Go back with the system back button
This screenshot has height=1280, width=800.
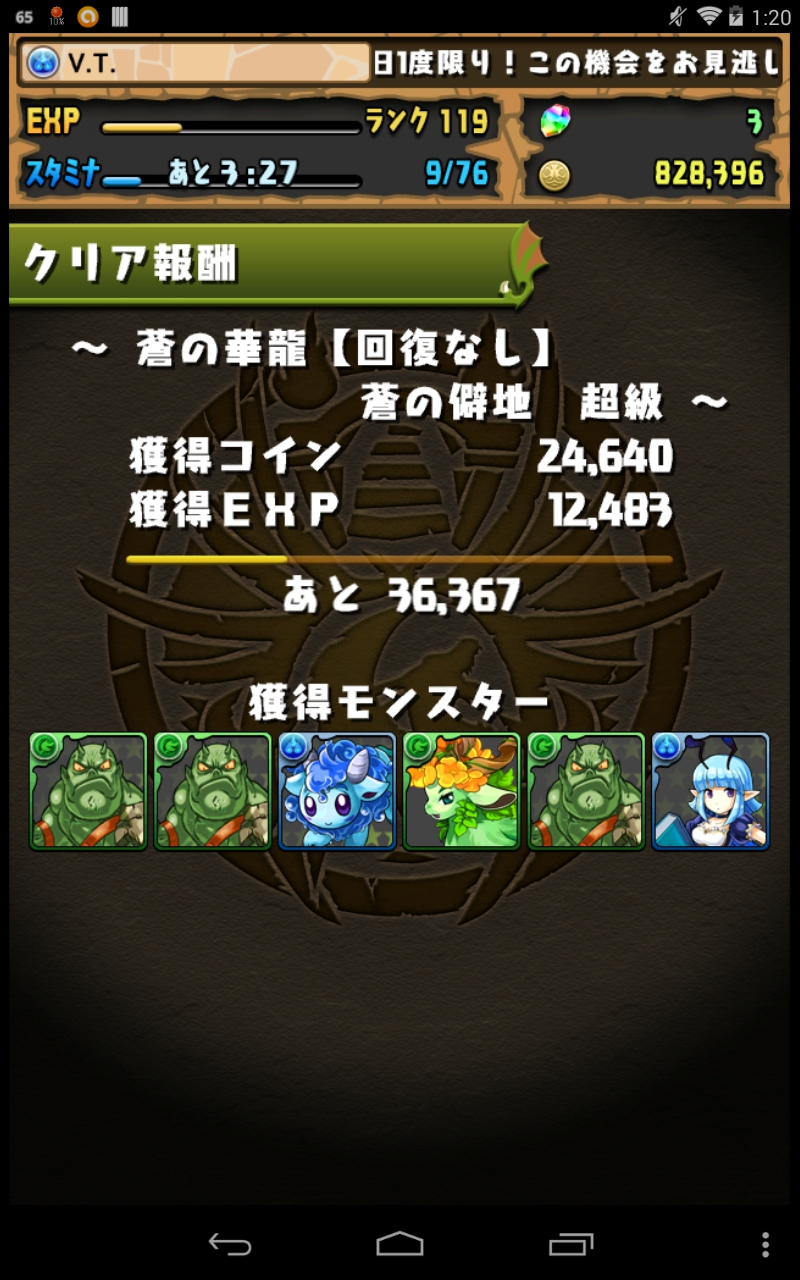(x=230, y=1244)
